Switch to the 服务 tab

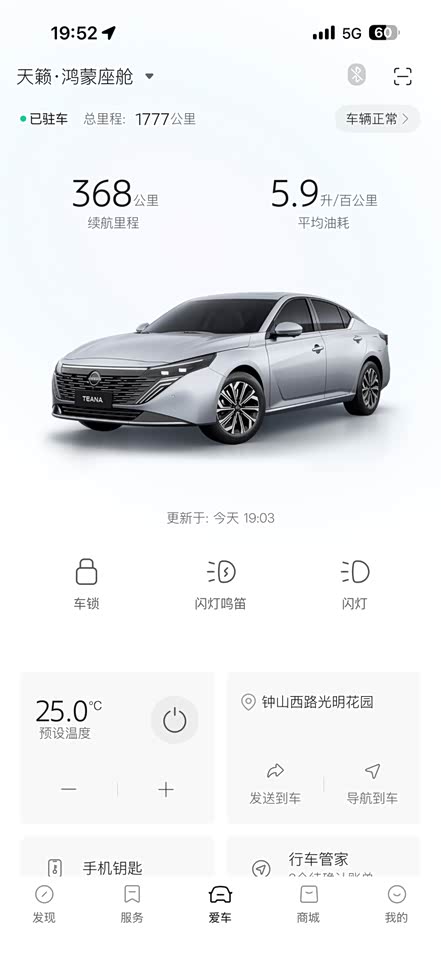tap(132, 904)
